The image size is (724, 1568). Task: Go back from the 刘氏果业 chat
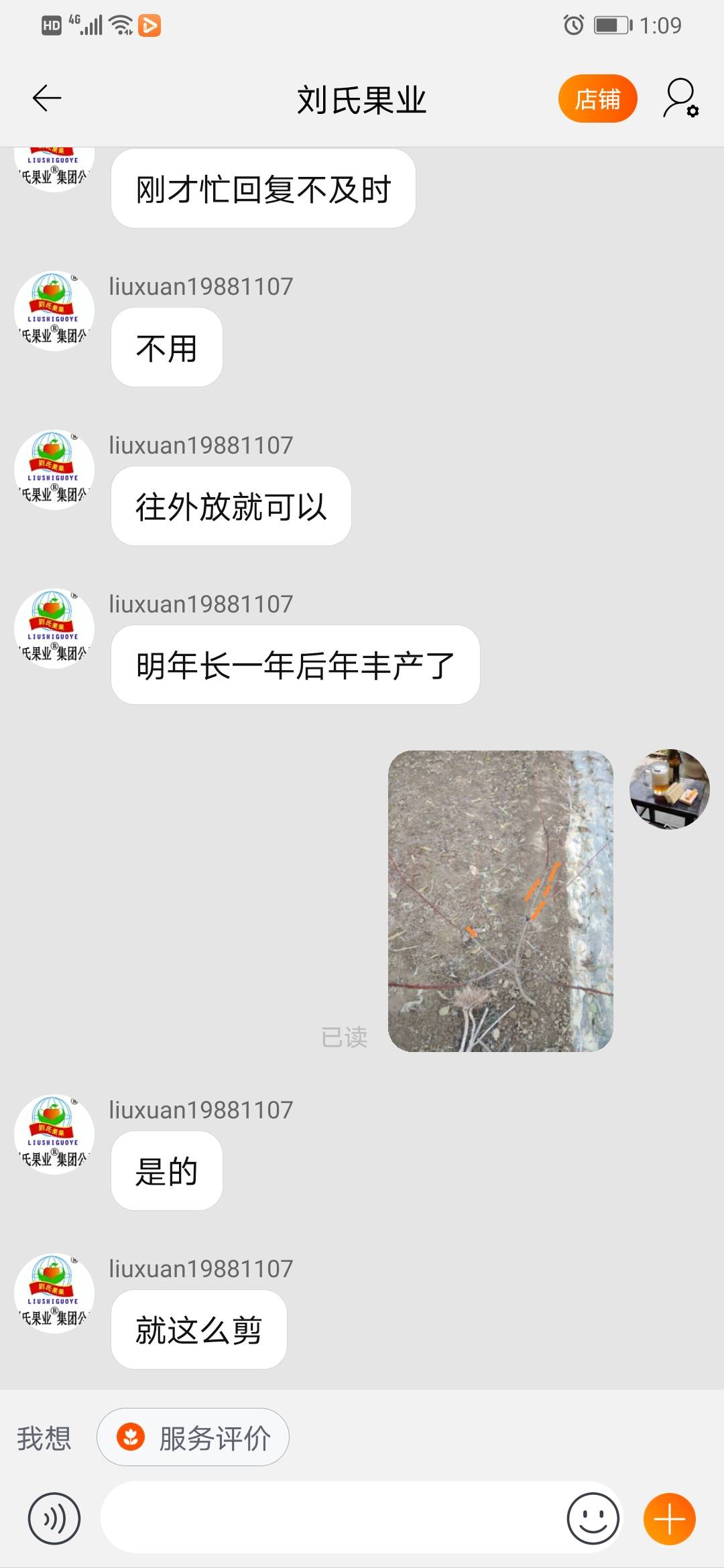point(47,99)
